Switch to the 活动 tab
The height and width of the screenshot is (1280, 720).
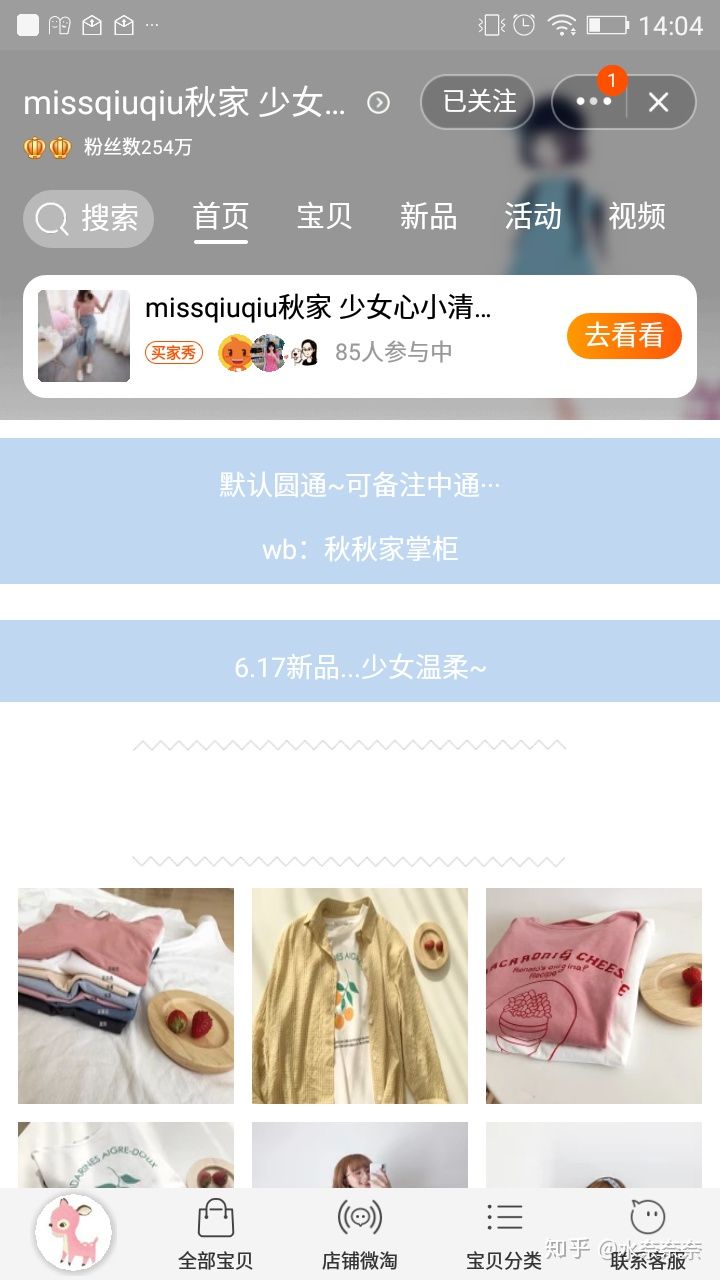532,217
